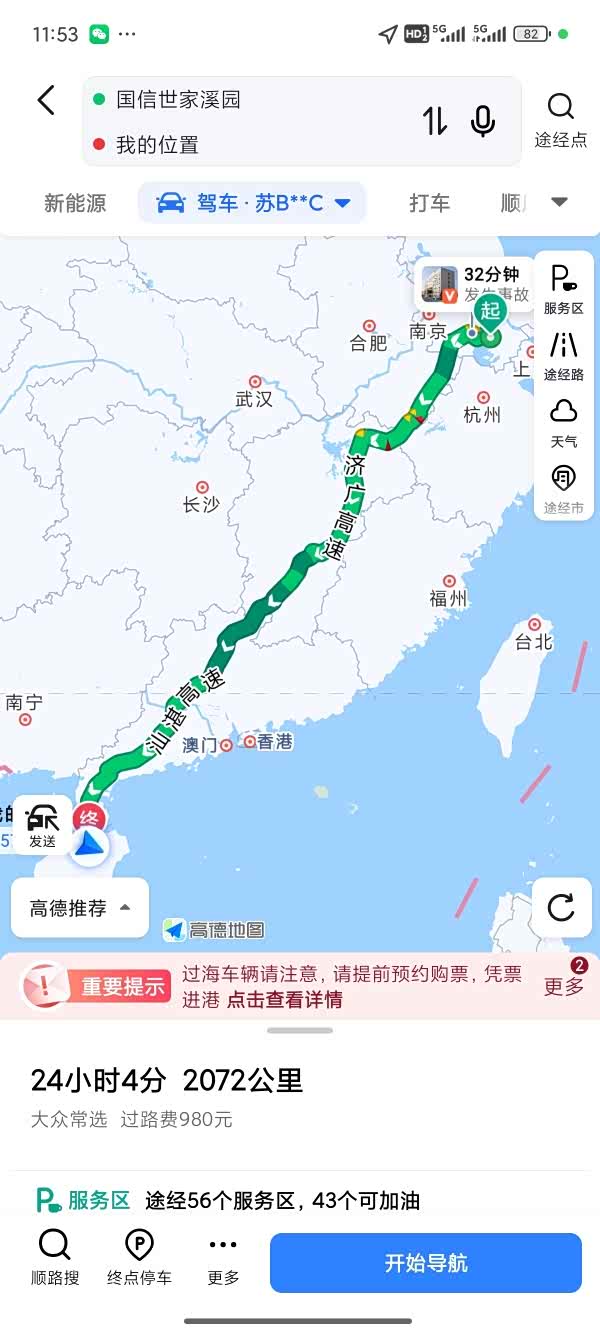The height and width of the screenshot is (1335, 600).
Task: Swap start and destination points
Action: tap(435, 121)
